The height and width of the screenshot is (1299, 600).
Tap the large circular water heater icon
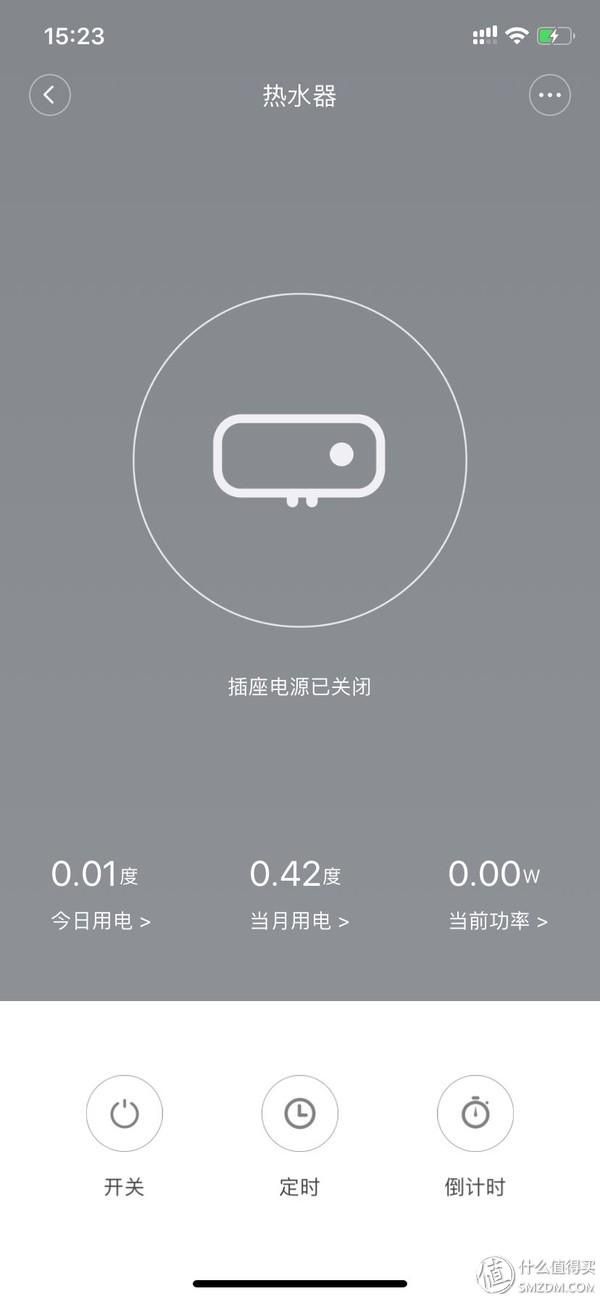coord(300,460)
